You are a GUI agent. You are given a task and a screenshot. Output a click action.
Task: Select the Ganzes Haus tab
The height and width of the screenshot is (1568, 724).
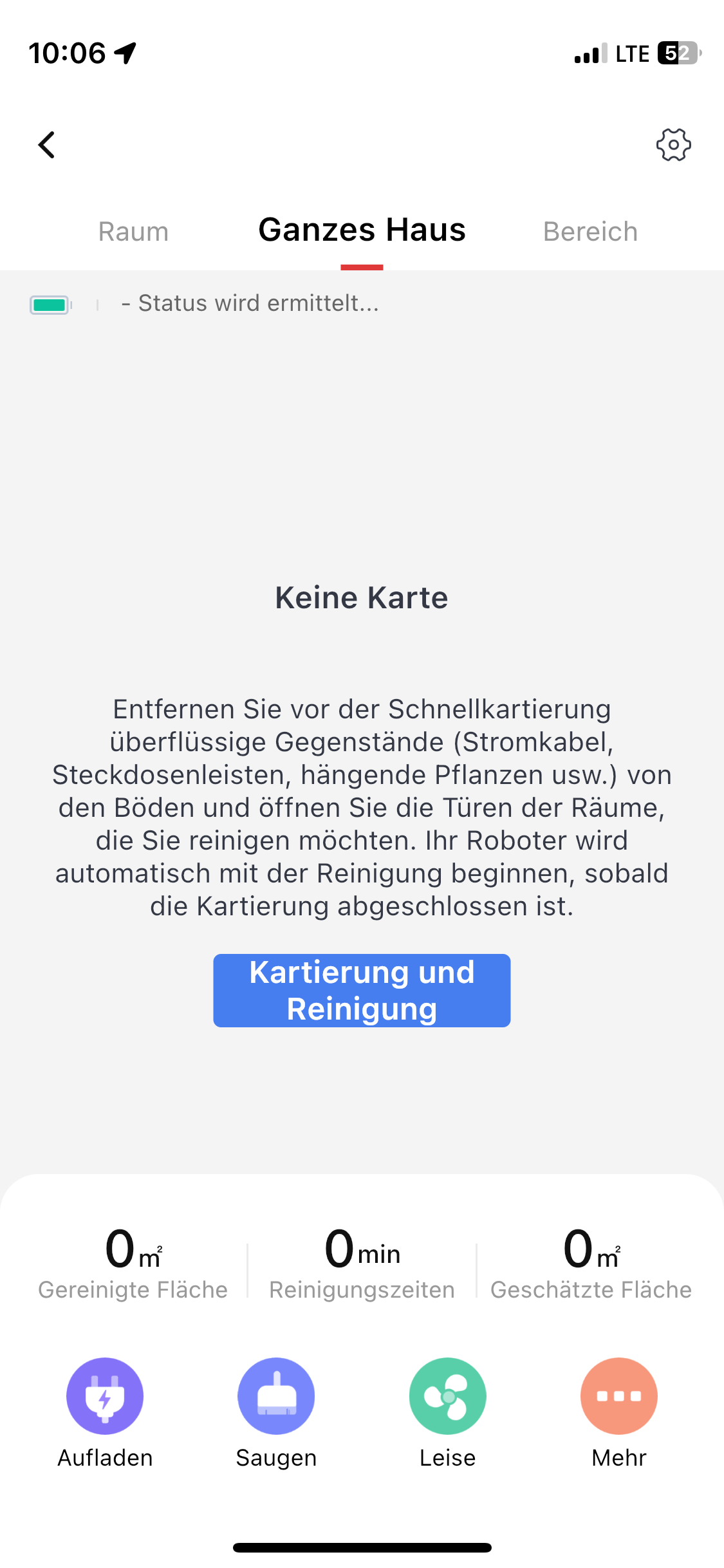pos(362,230)
